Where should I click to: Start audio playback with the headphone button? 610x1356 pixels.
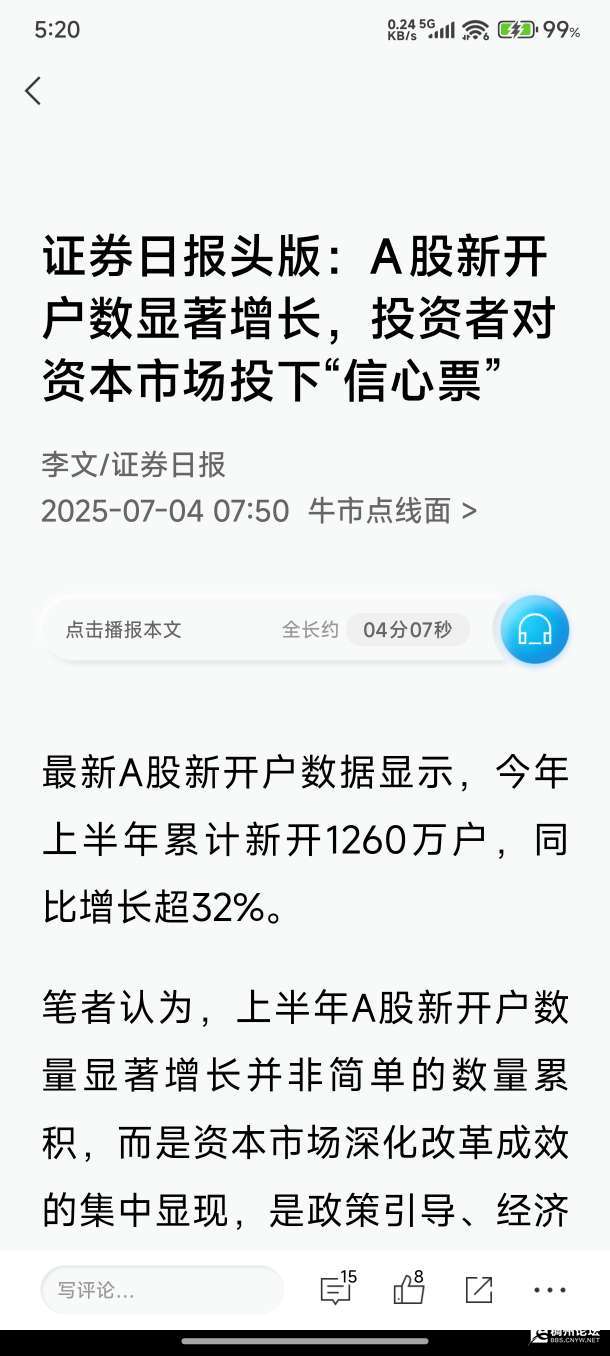(x=535, y=630)
